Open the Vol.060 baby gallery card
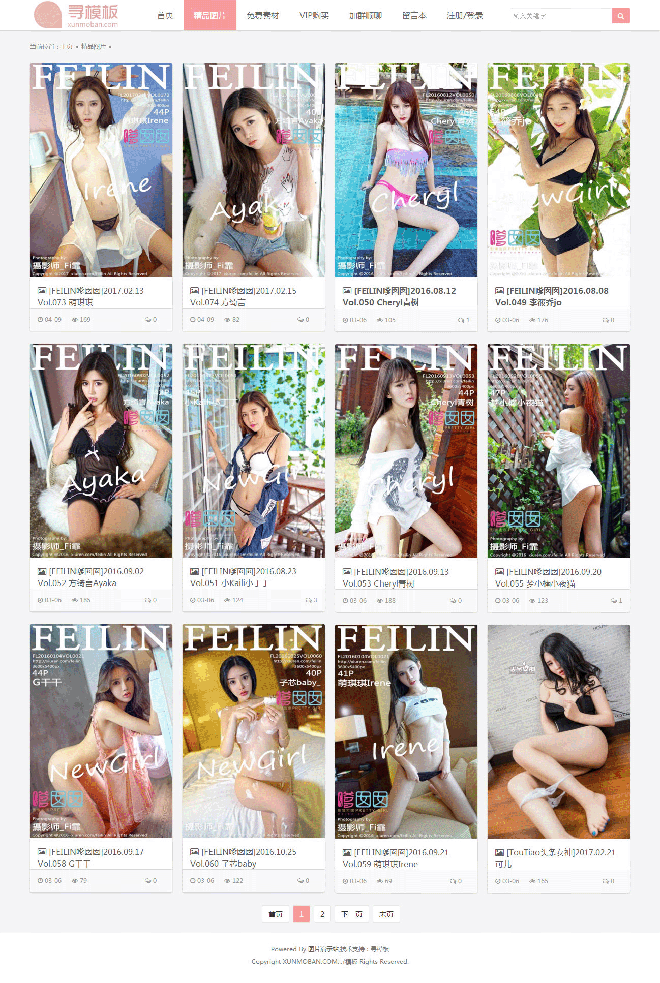660x983 pixels. [x=254, y=732]
